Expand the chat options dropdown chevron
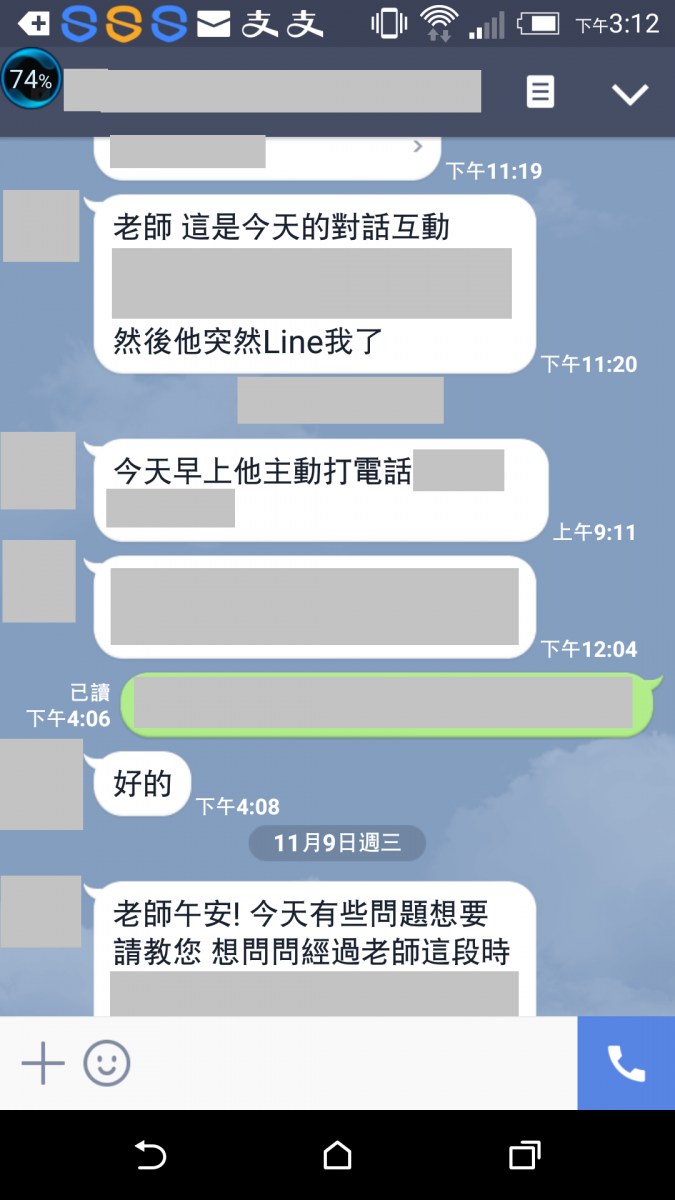The width and height of the screenshot is (675, 1200). (x=630, y=94)
